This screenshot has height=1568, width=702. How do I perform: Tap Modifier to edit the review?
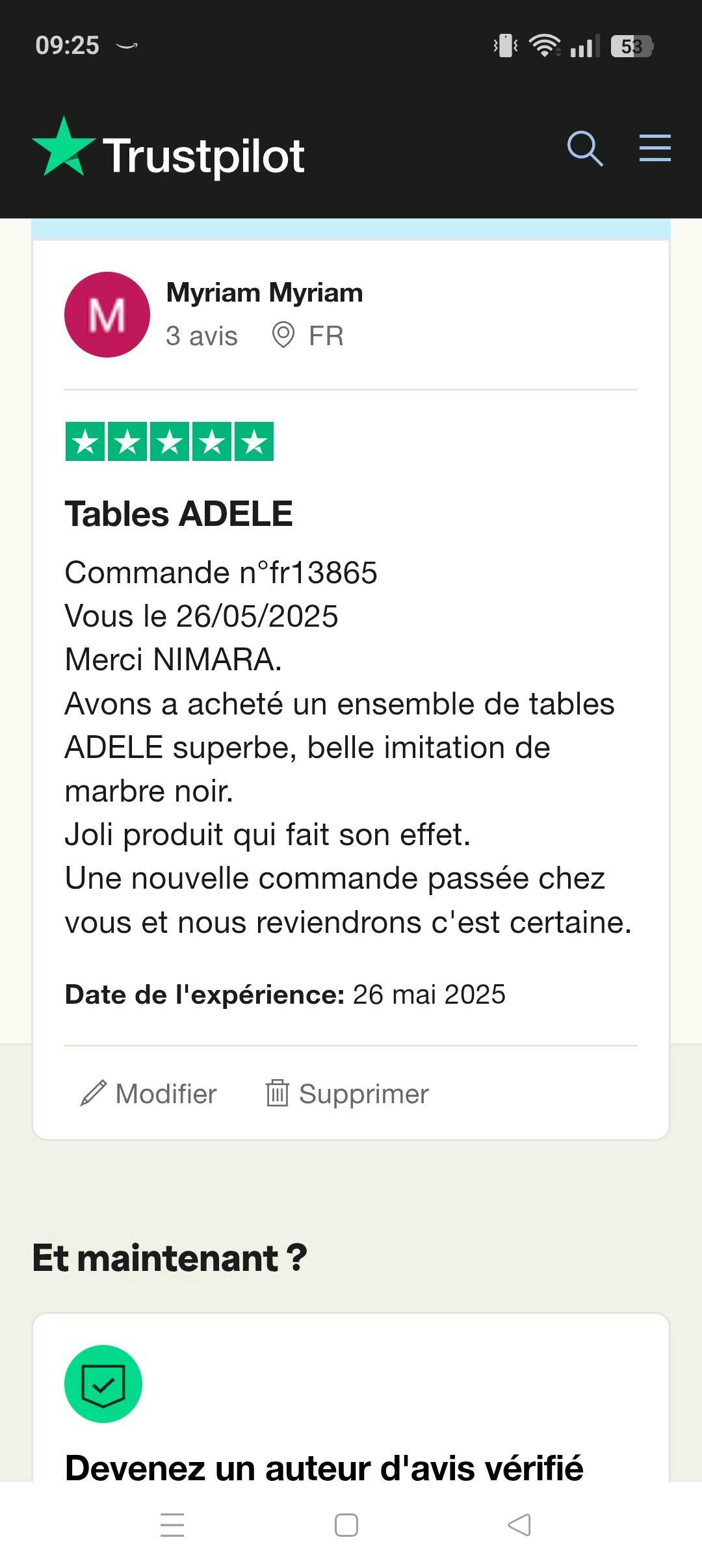pyautogui.click(x=148, y=1093)
